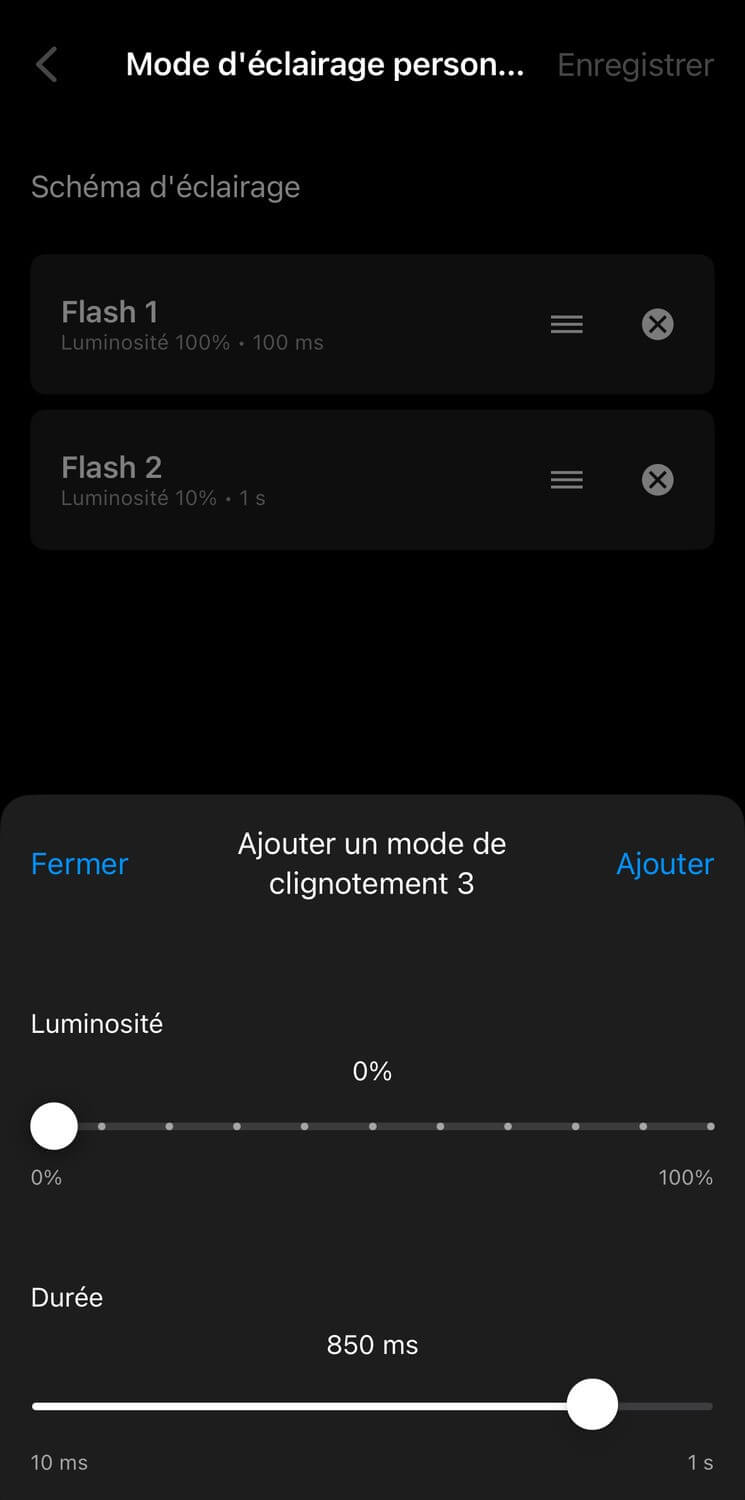
Task: Tap Enregistrer to save the lighting mode
Action: pyautogui.click(x=635, y=65)
